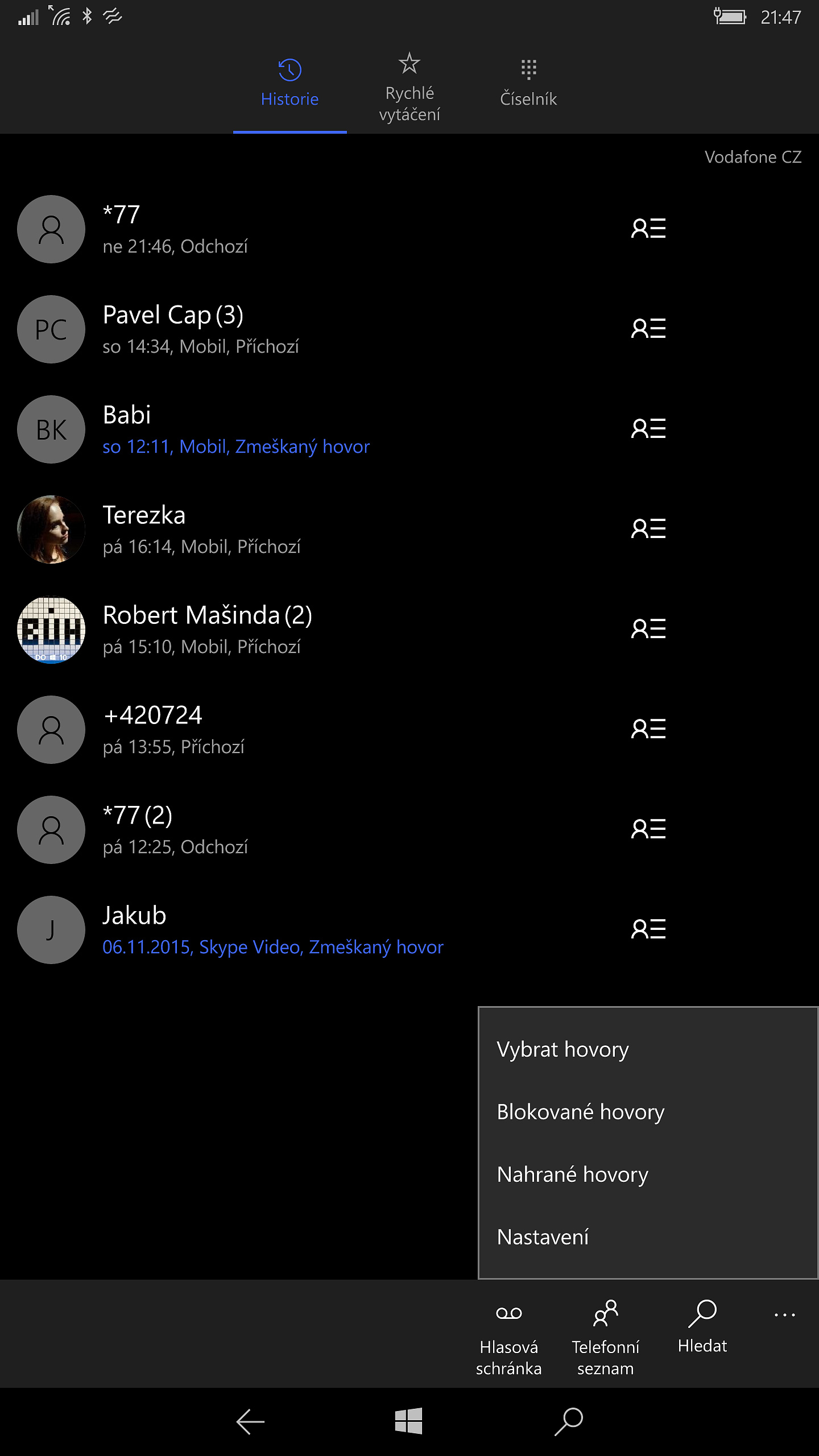Screen dimensions: 819x1456
Task: Select the Historie tab
Action: click(289, 88)
